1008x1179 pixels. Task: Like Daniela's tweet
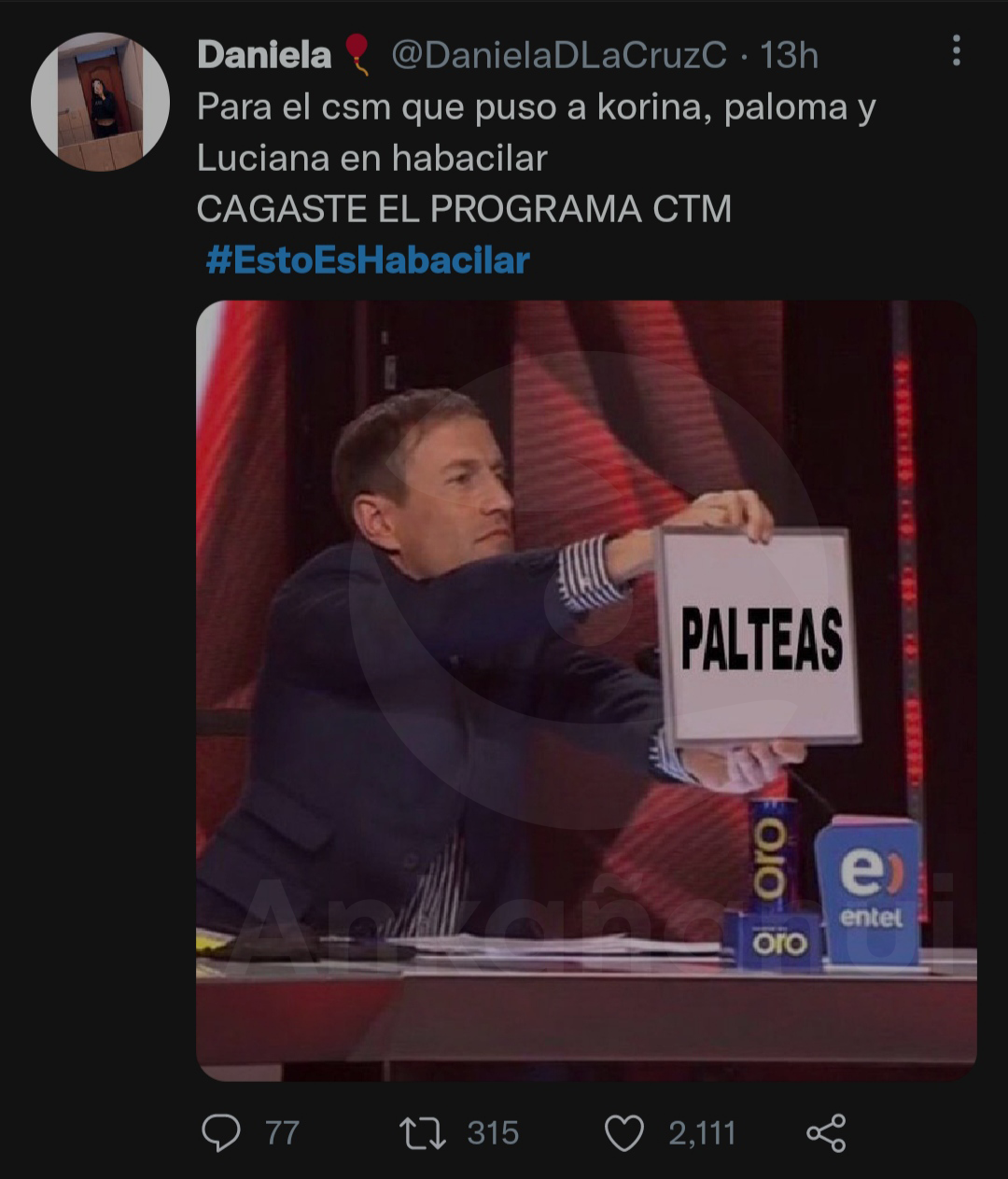624,1132
